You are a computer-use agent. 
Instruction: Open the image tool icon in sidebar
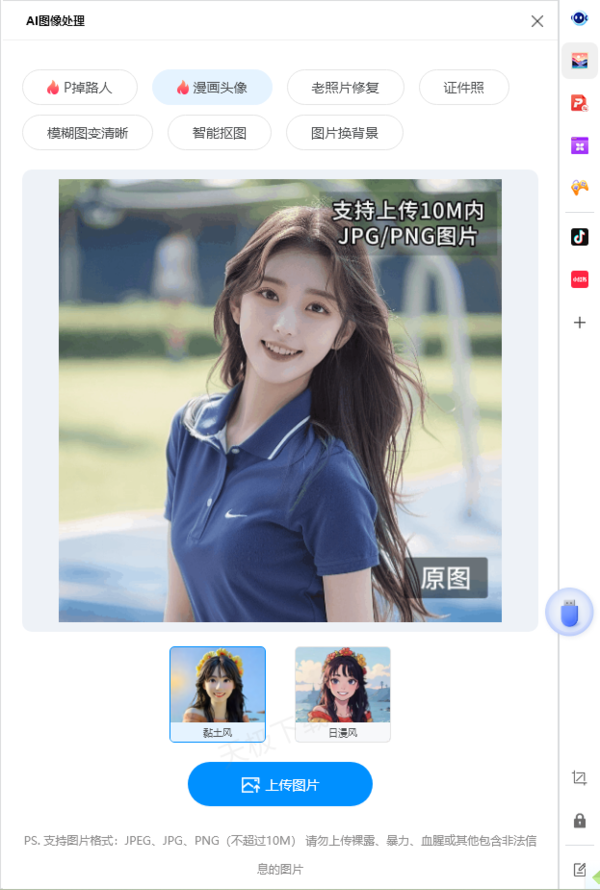(x=579, y=61)
